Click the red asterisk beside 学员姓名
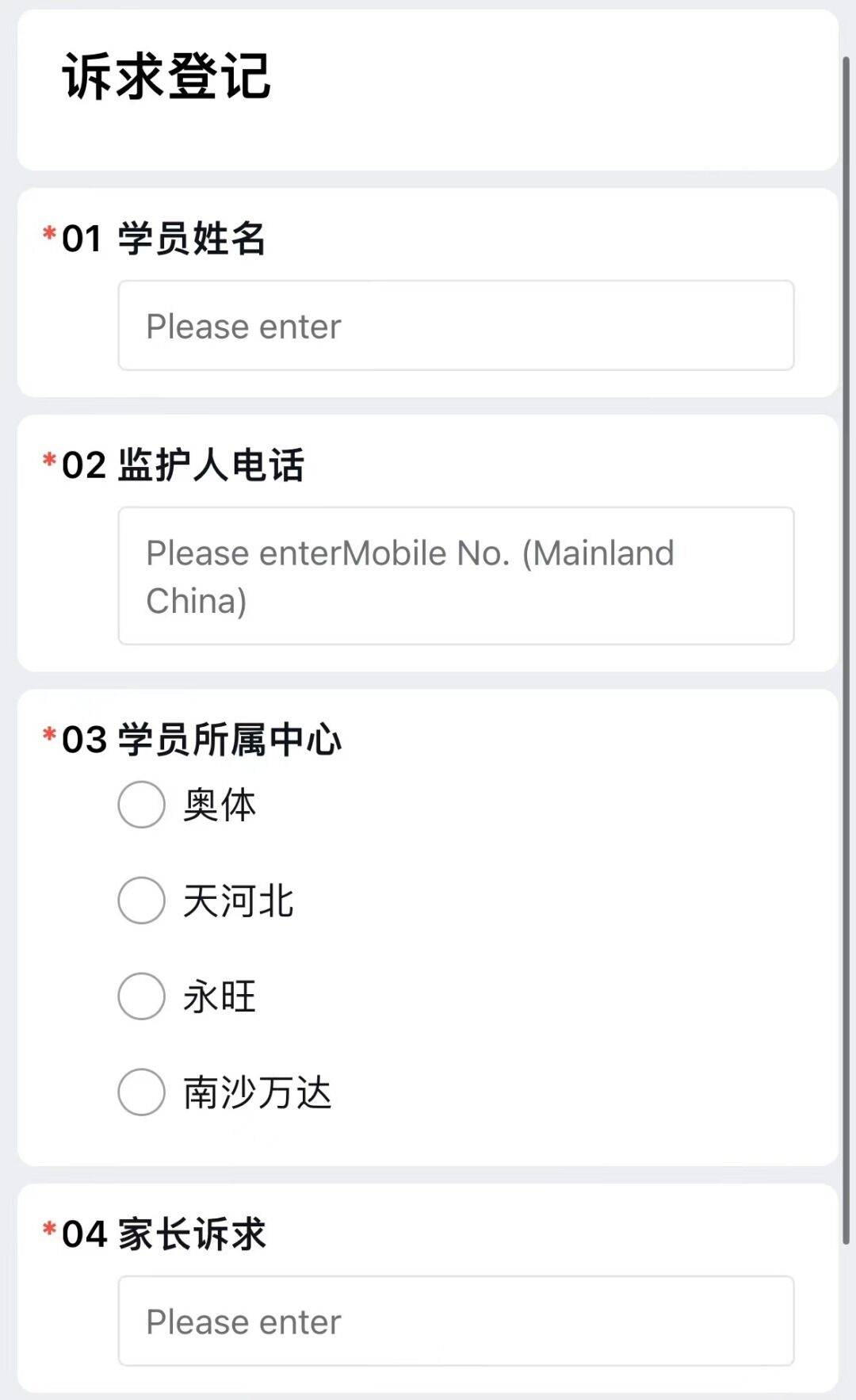The width and height of the screenshot is (856, 1400). click(48, 235)
